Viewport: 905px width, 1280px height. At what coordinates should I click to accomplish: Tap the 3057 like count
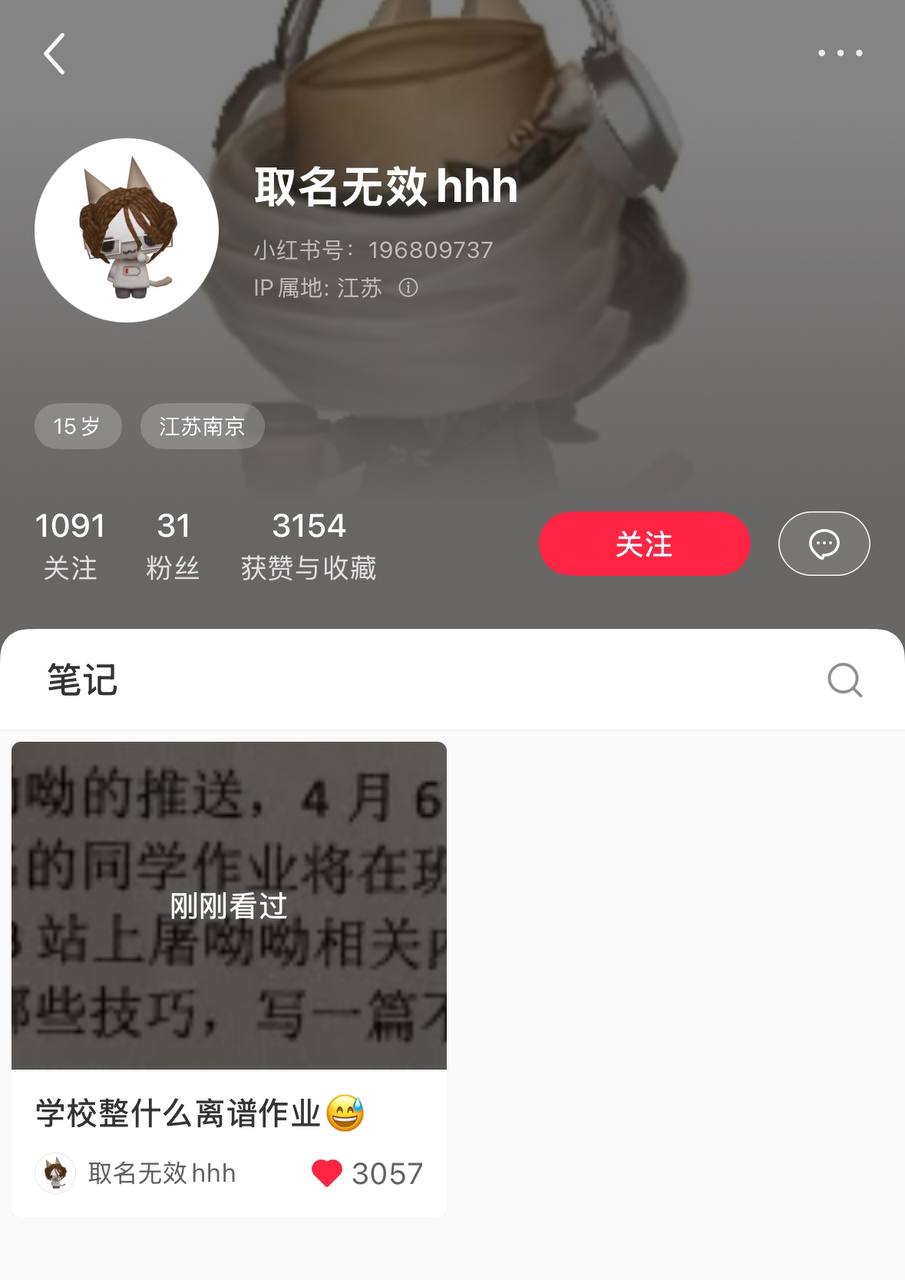387,1174
